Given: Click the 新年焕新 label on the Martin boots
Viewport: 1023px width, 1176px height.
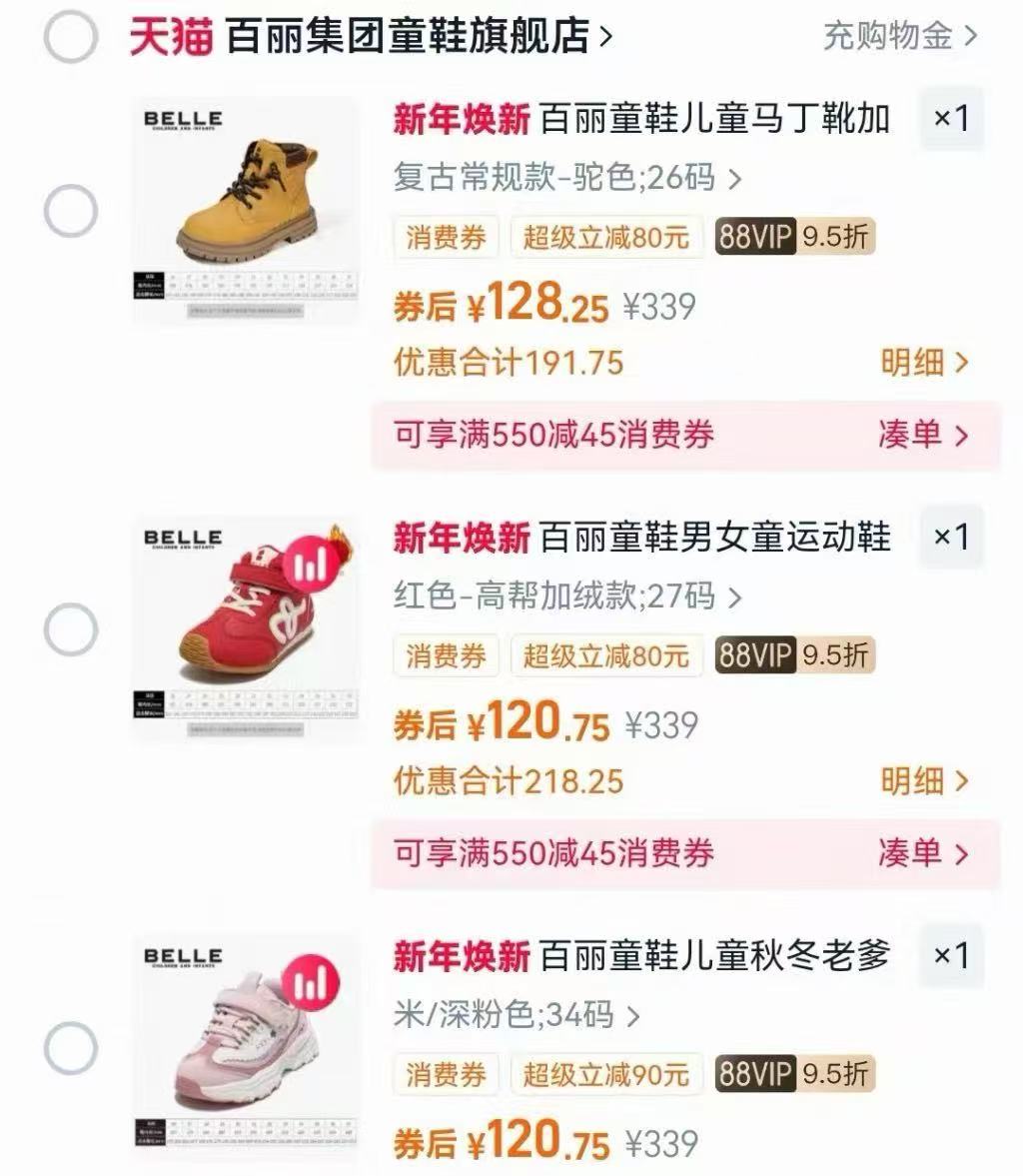Looking at the screenshot, I should tap(461, 117).
